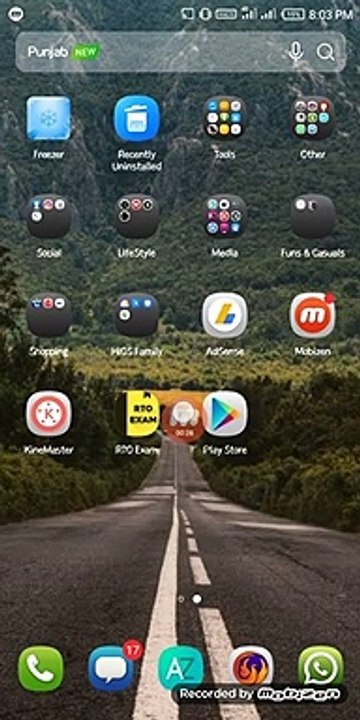Tap the search magnifier icon
This screenshot has height=720, width=360.
325,52
